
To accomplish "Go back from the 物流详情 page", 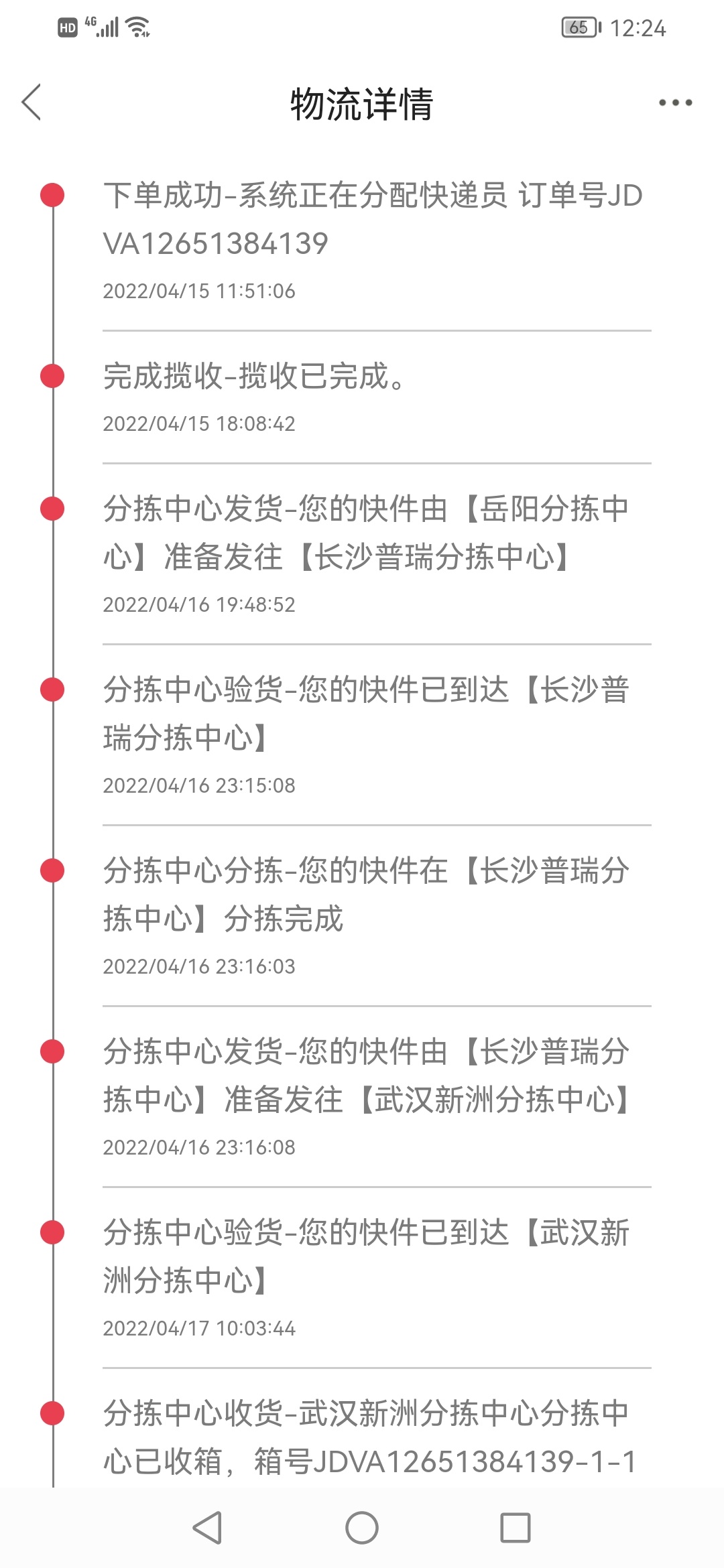I will [32, 103].
